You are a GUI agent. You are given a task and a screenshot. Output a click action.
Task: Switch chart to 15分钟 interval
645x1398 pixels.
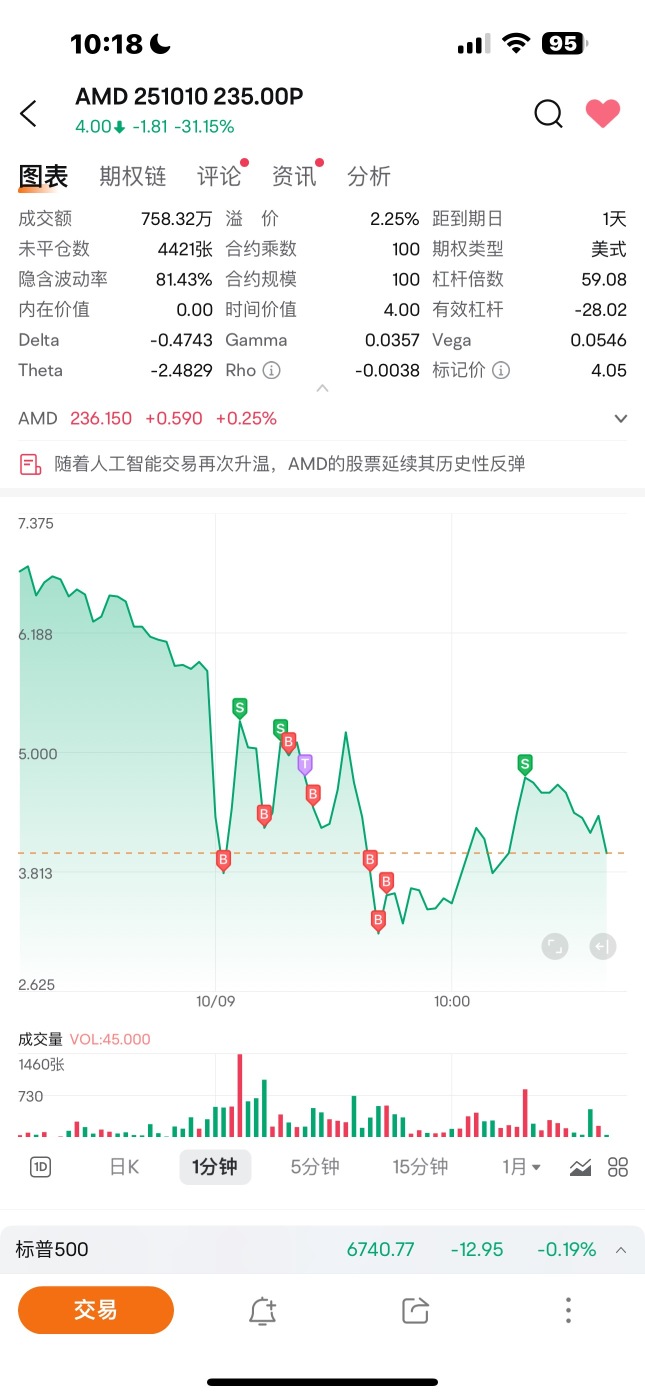coord(420,1167)
